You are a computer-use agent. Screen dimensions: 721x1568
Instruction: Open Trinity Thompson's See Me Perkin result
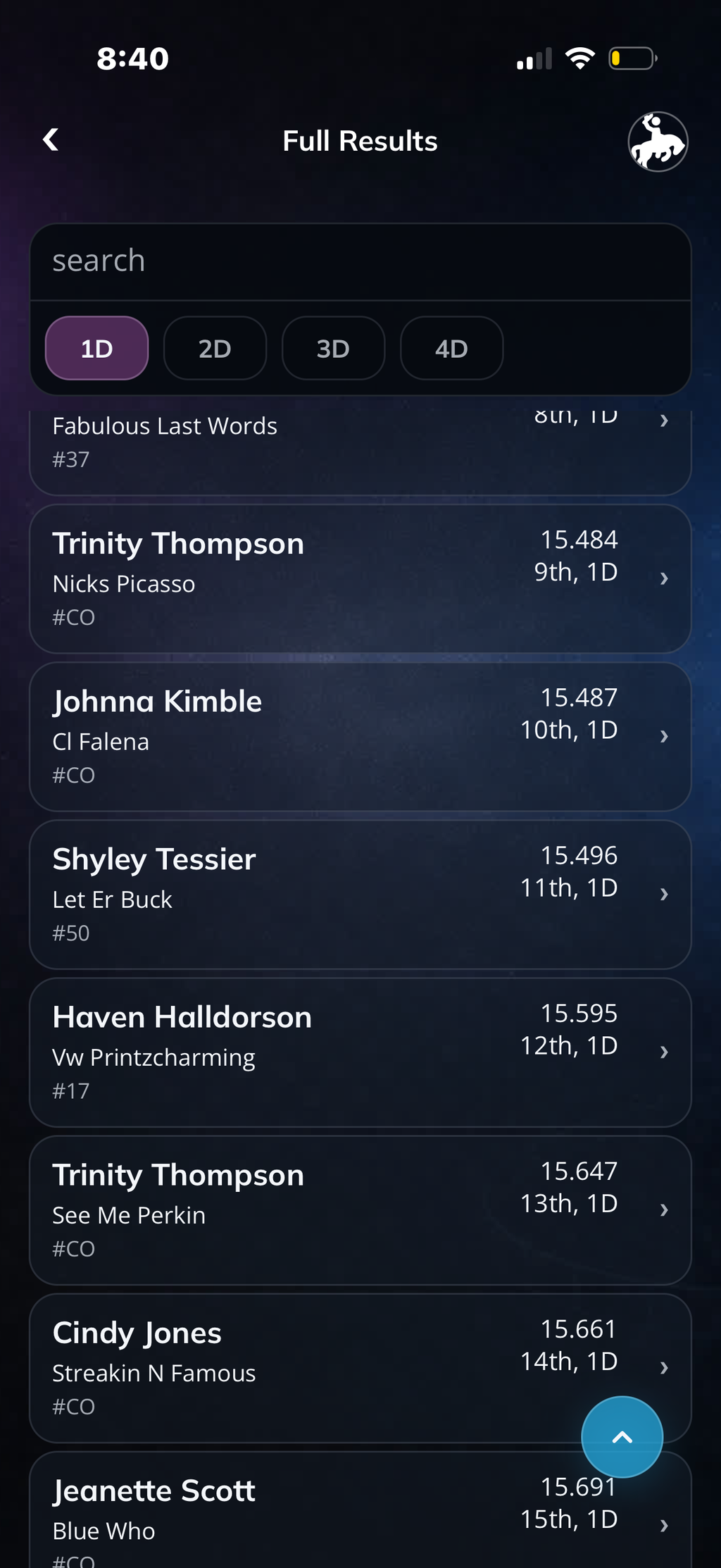(x=360, y=1210)
